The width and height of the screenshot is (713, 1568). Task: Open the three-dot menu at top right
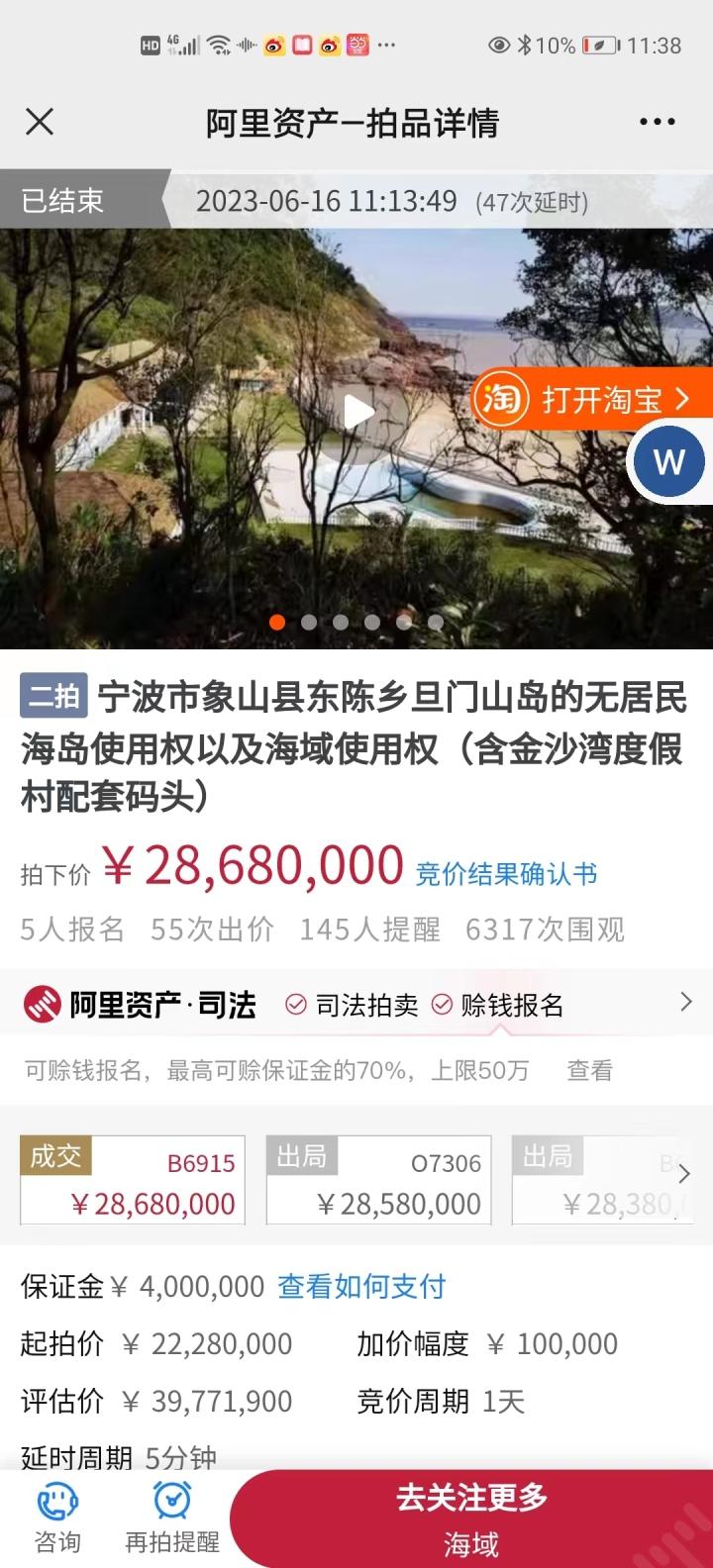coord(657,121)
